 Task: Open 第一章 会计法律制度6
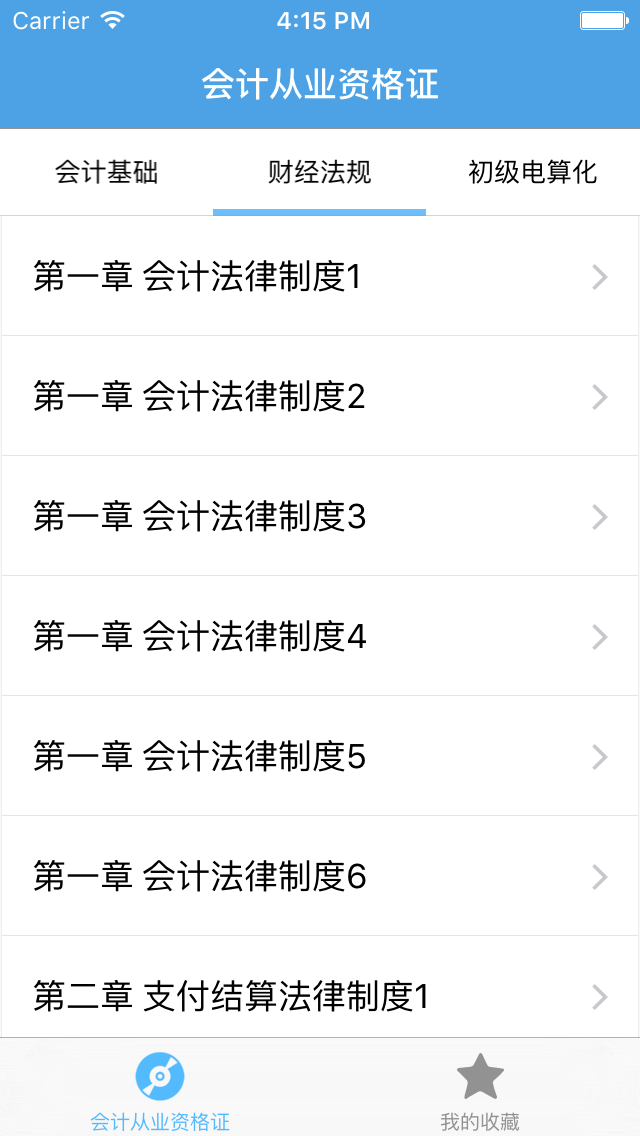(x=320, y=877)
